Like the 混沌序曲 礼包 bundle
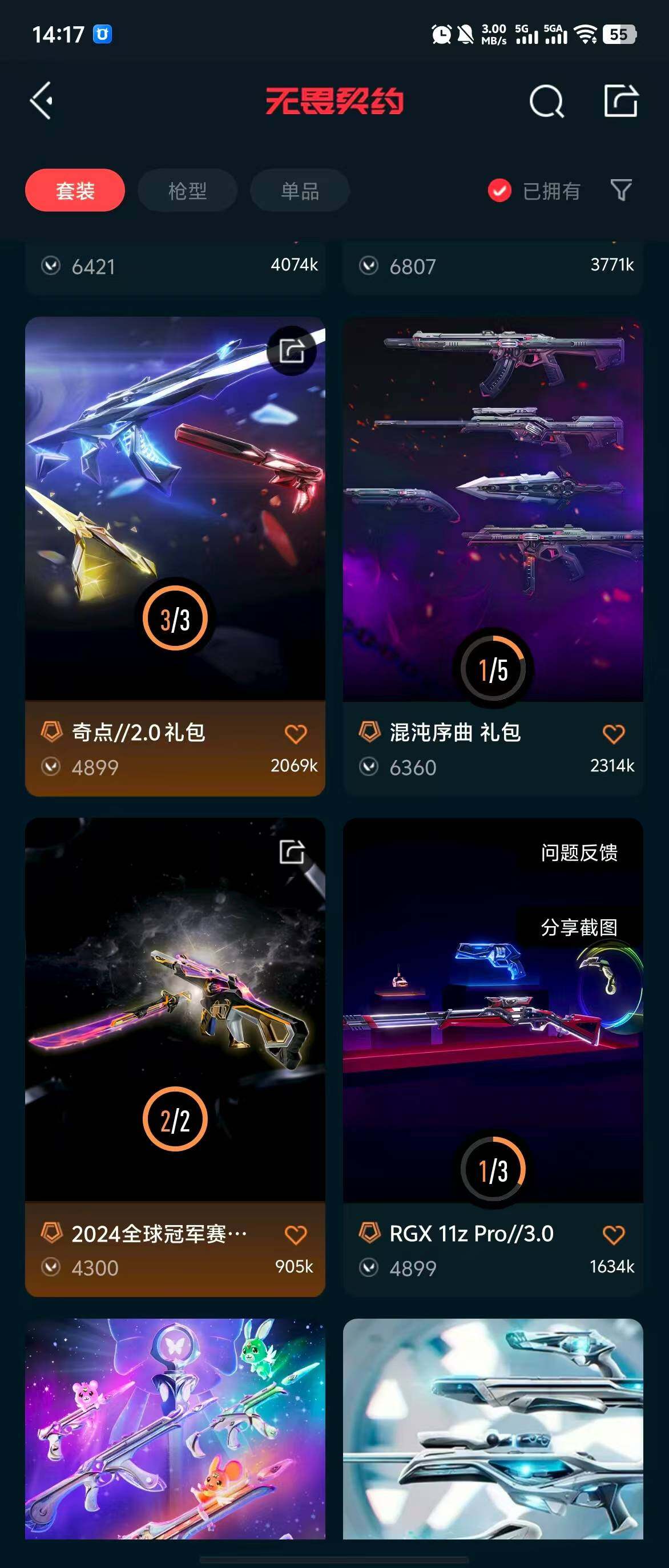The width and height of the screenshot is (669, 1568). tap(613, 734)
